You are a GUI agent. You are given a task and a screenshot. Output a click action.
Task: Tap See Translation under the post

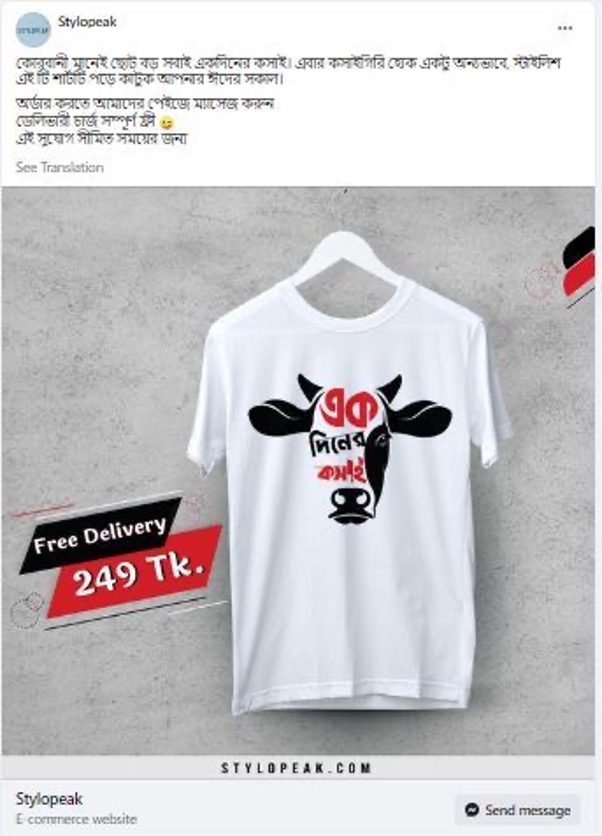coord(60,167)
